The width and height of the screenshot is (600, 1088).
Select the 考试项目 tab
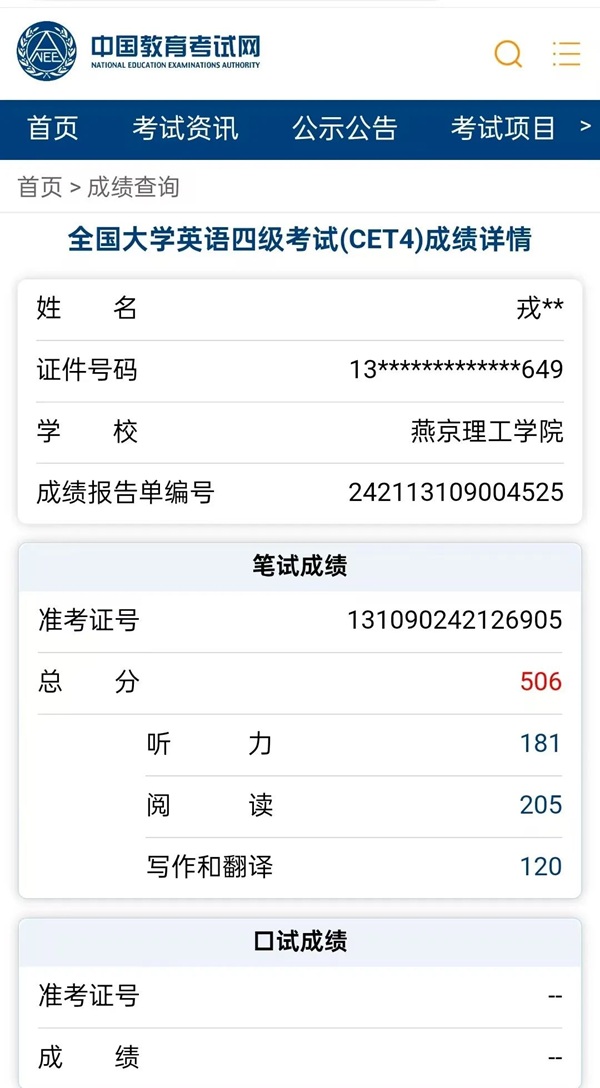(502, 129)
